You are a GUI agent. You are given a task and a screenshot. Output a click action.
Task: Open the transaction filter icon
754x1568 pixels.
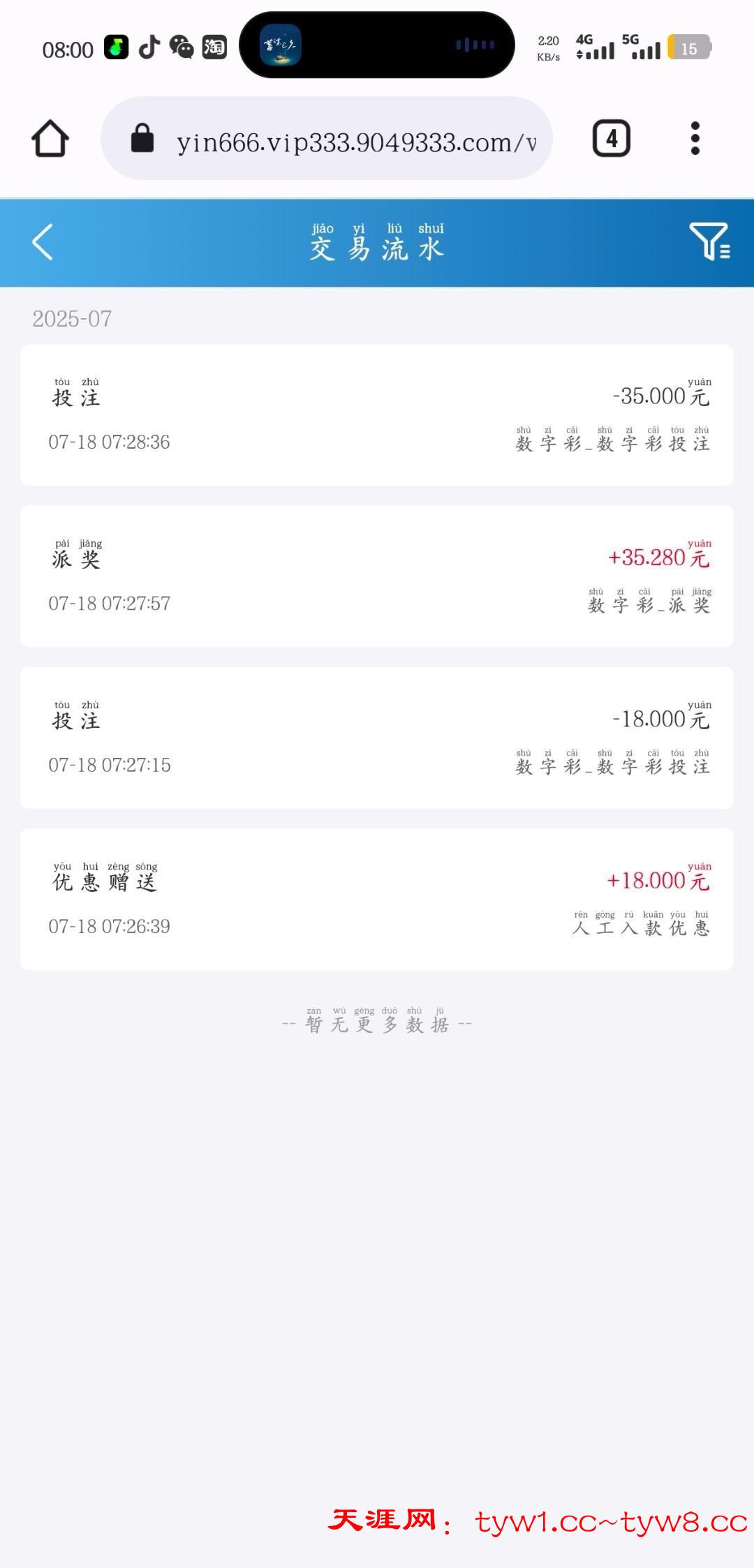pyautogui.click(x=709, y=241)
